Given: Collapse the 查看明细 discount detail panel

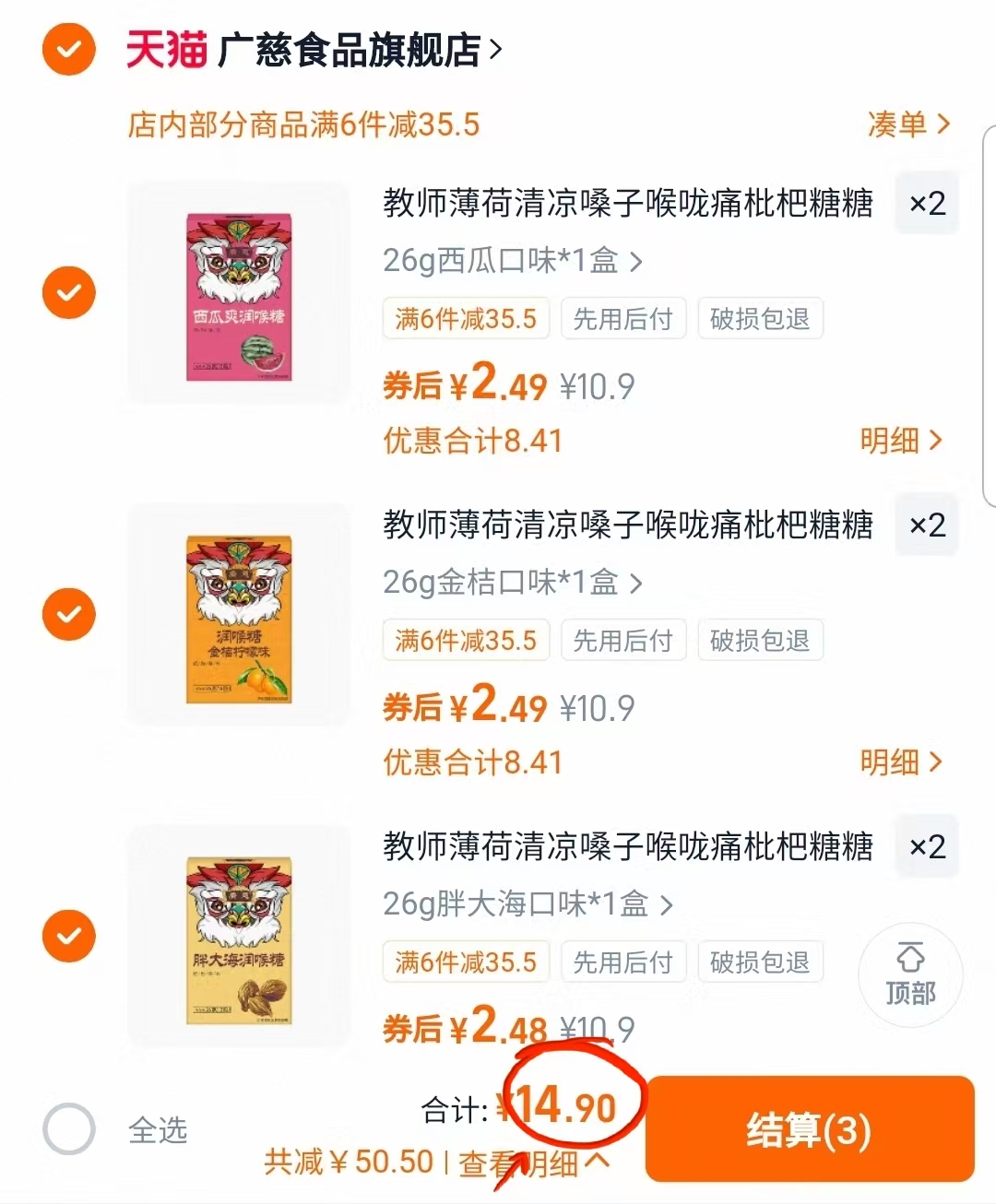Looking at the screenshot, I should pyautogui.click(x=533, y=1161).
